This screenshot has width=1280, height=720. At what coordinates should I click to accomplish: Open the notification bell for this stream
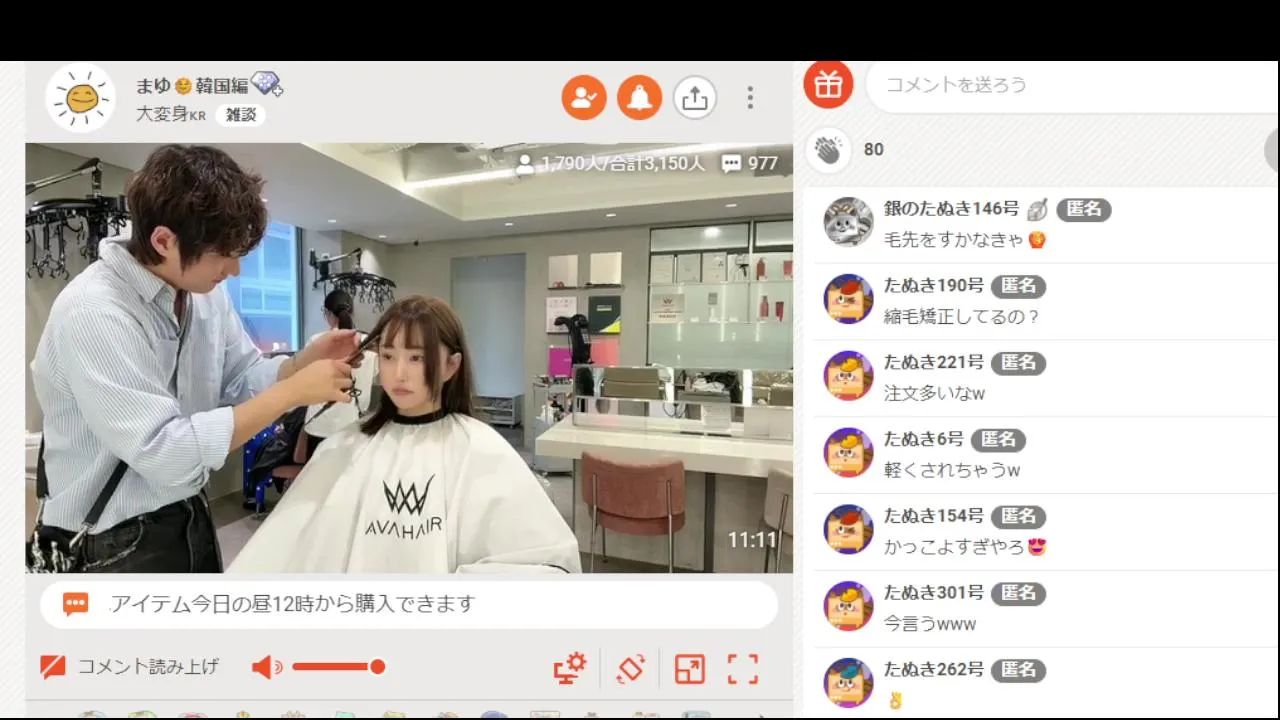coord(639,98)
